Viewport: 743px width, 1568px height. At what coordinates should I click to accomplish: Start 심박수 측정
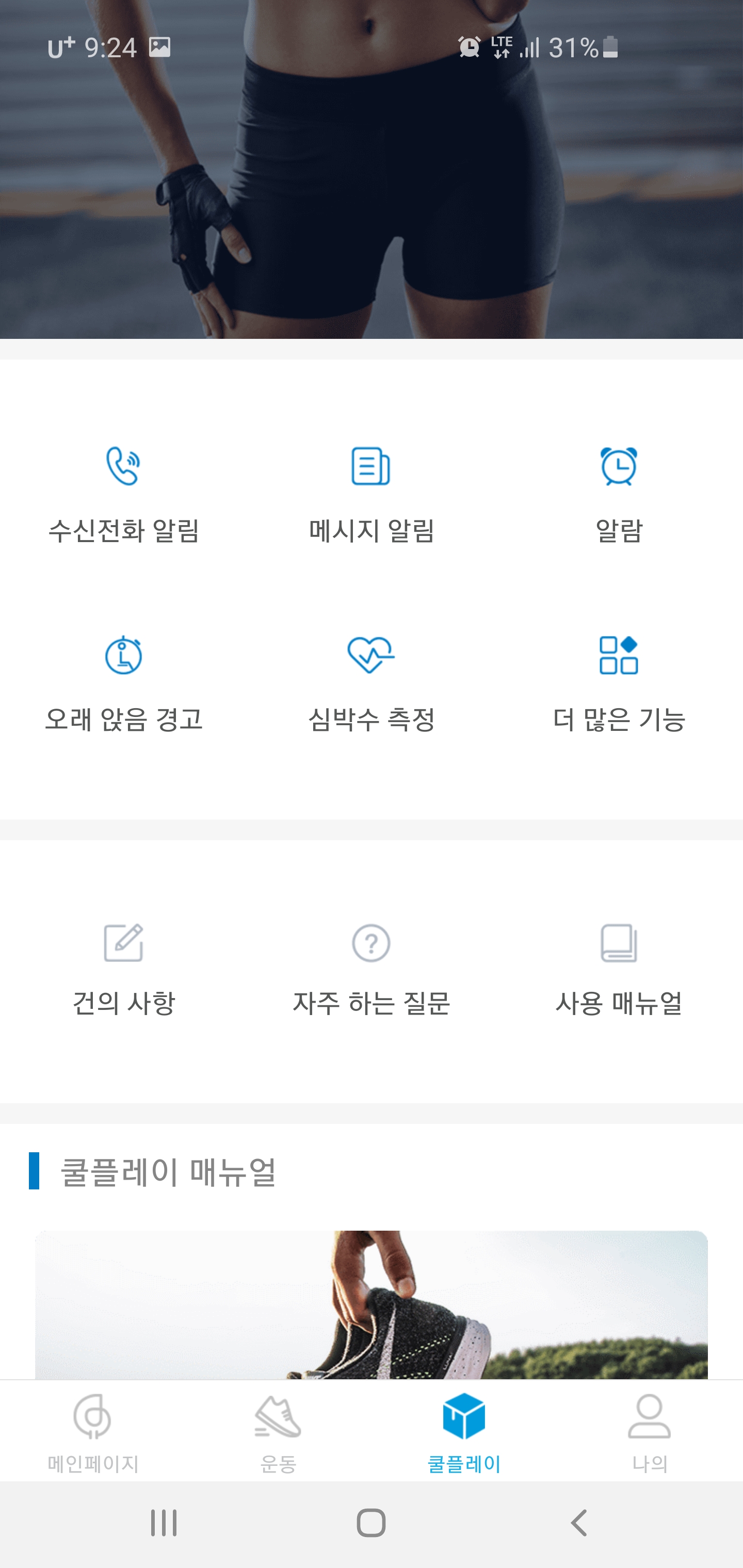pos(371,683)
